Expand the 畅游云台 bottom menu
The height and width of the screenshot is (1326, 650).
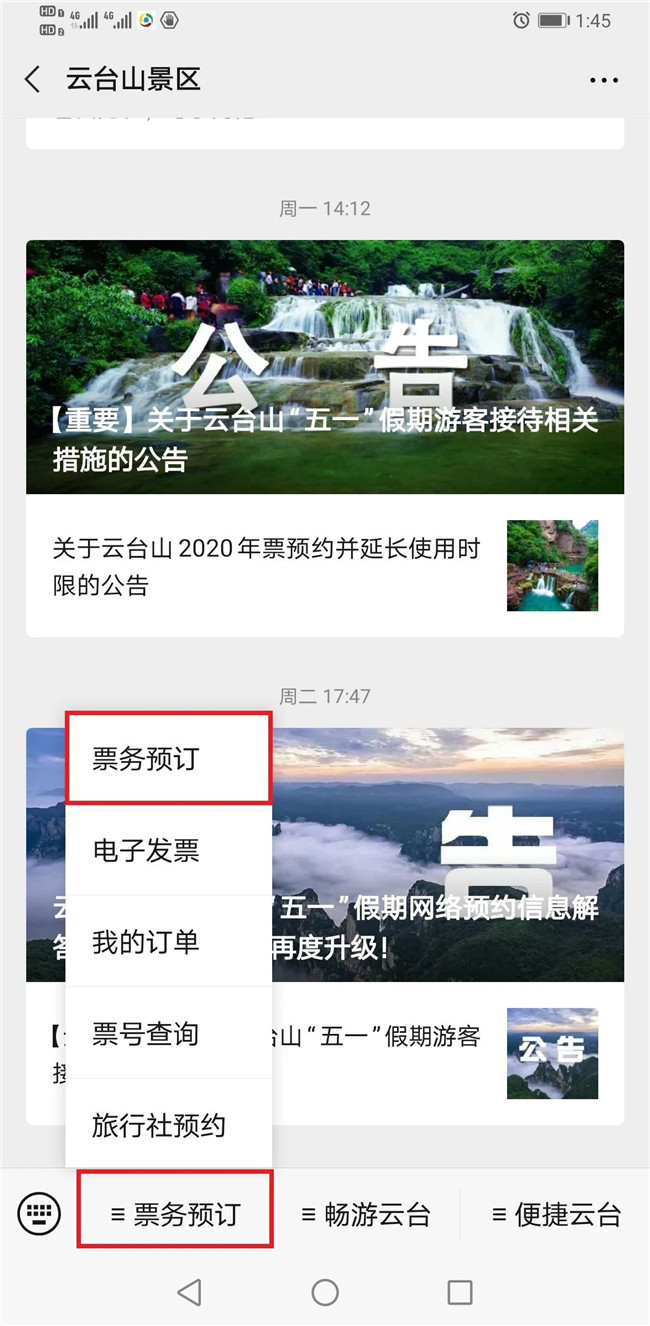pos(366,1214)
